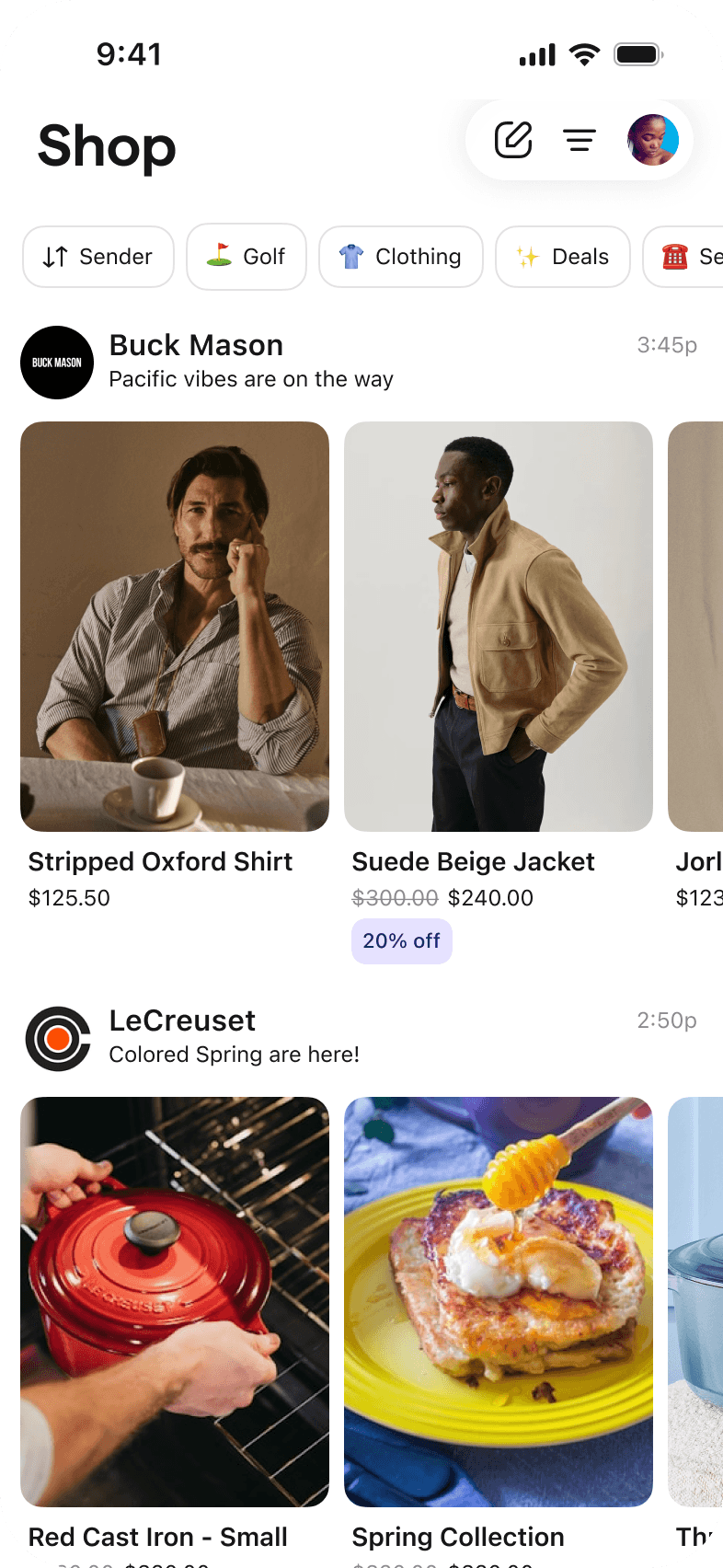Open the profile avatar
This screenshot has width=723, height=1568.
tap(653, 140)
